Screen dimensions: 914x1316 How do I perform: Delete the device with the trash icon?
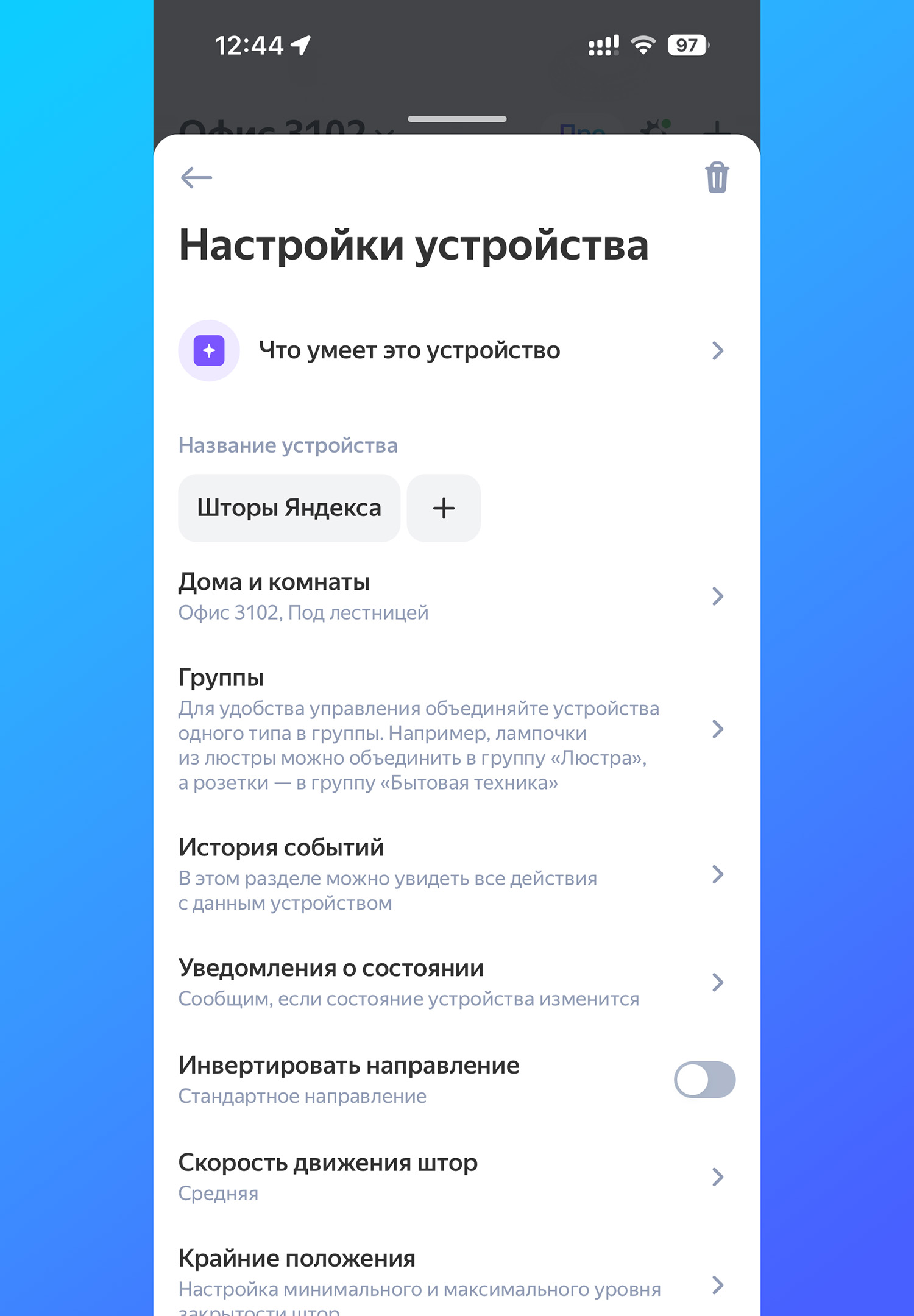[717, 178]
